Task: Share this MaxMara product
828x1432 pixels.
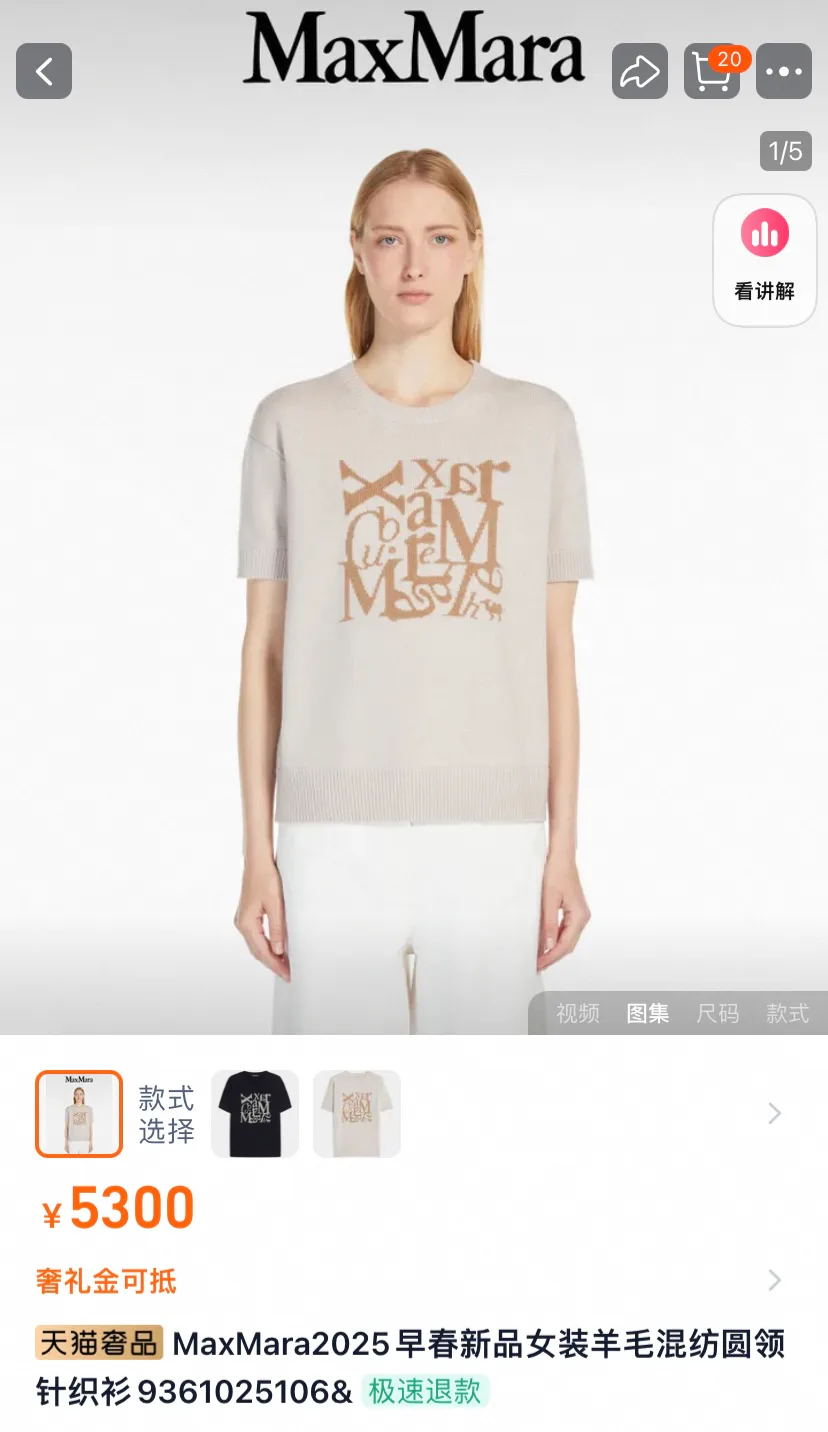Action: click(640, 71)
